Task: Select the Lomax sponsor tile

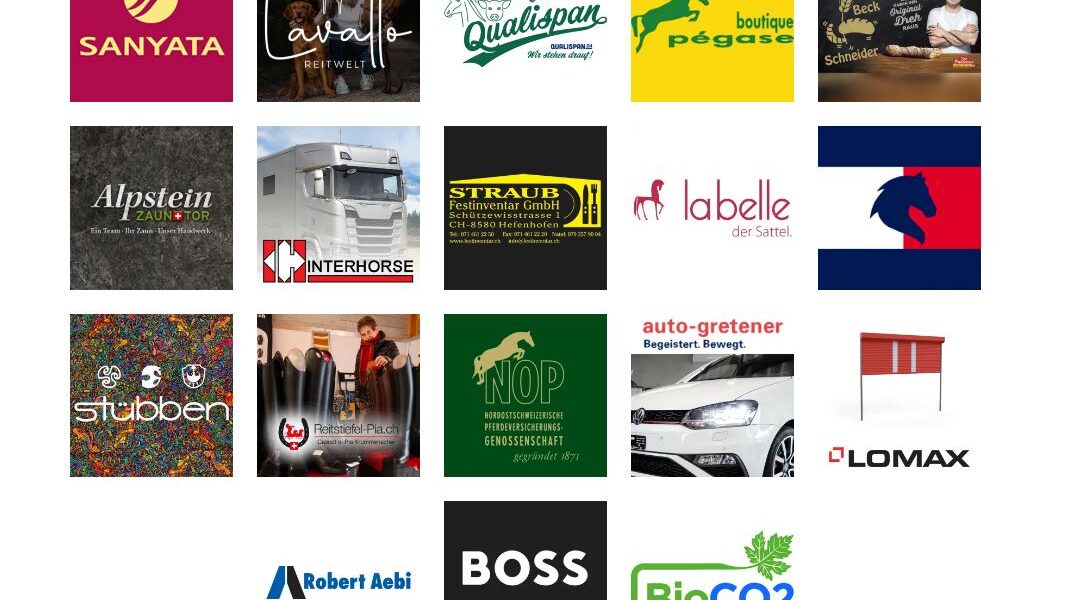Action: tap(899, 395)
